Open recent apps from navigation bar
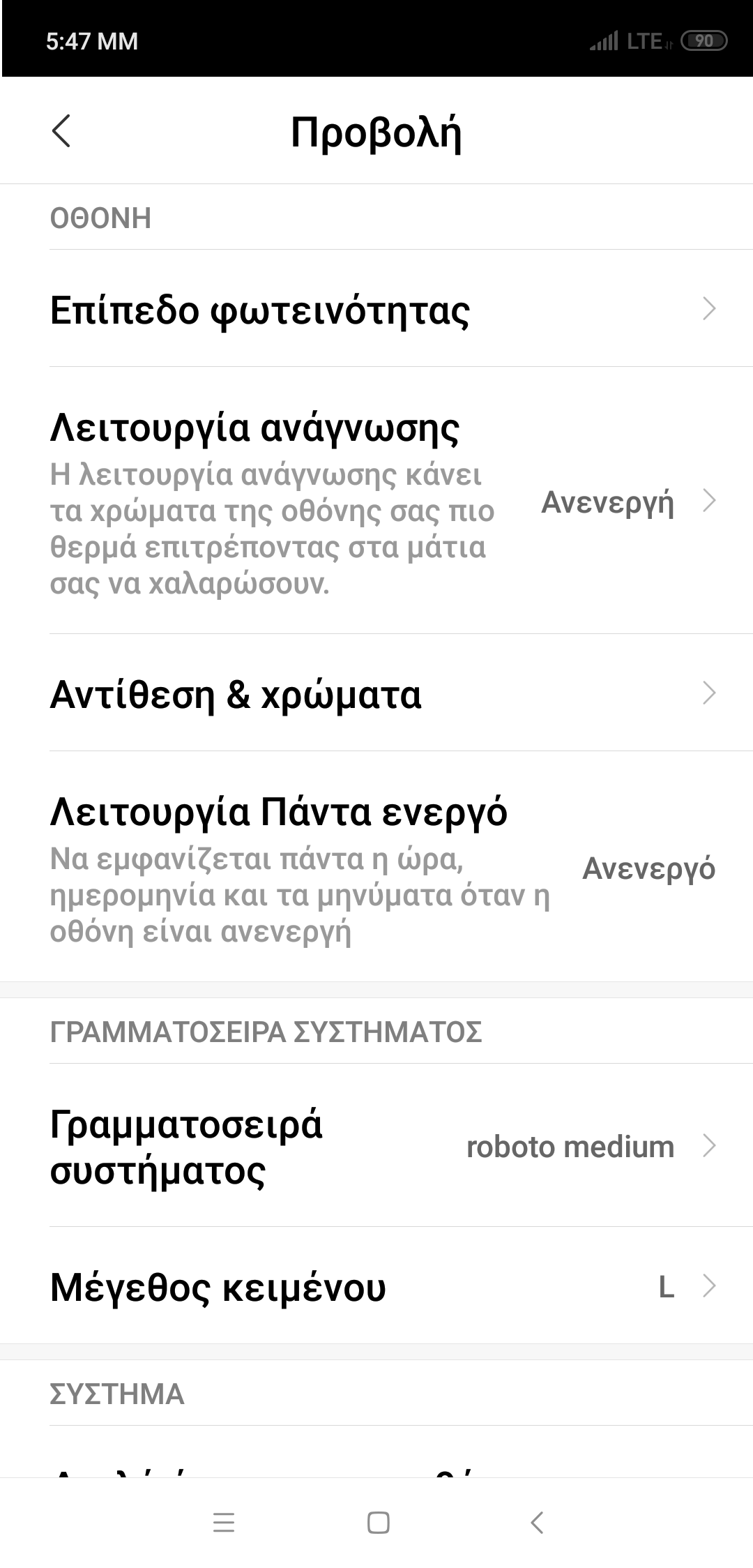Screen dimensions: 753x1568 [x=224, y=1523]
